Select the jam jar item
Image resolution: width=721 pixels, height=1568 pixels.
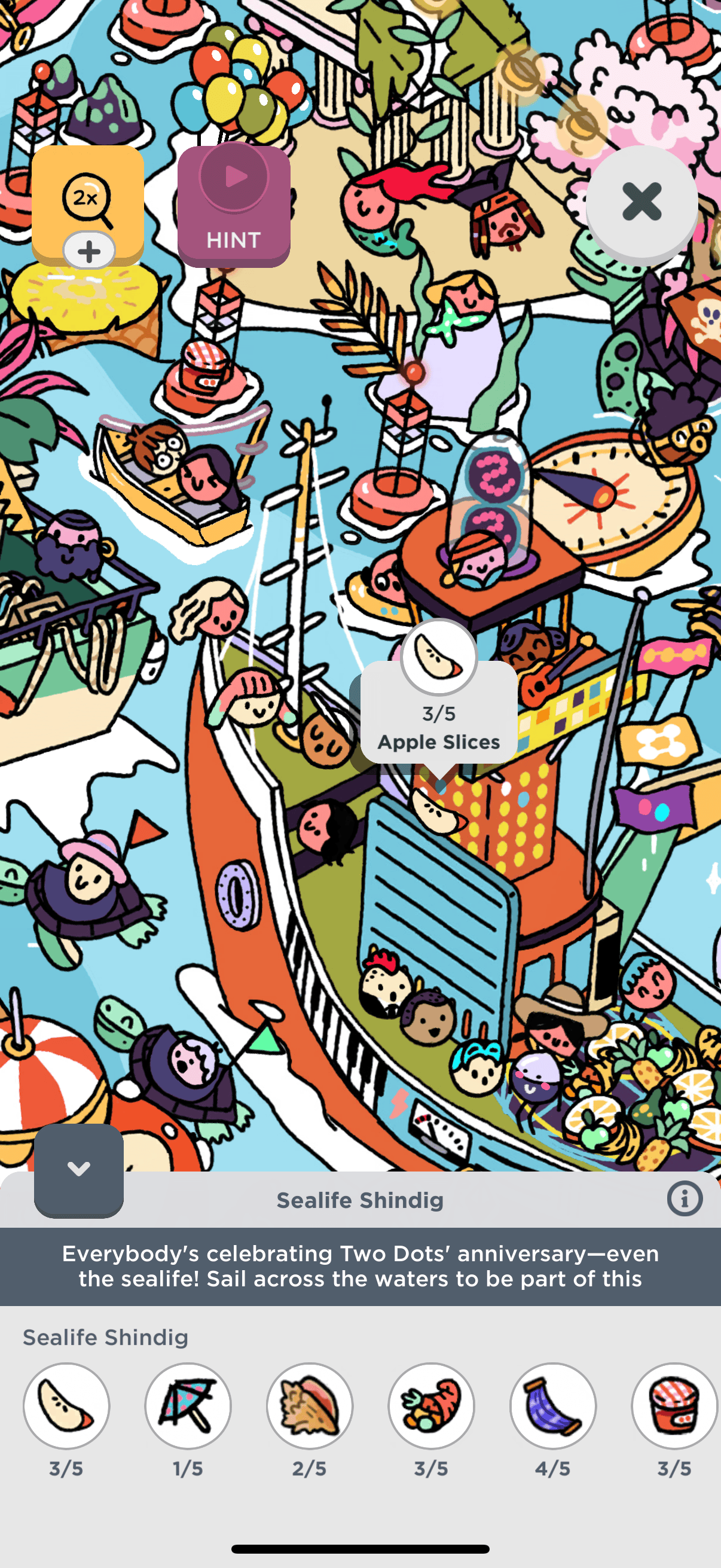(x=674, y=1405)
